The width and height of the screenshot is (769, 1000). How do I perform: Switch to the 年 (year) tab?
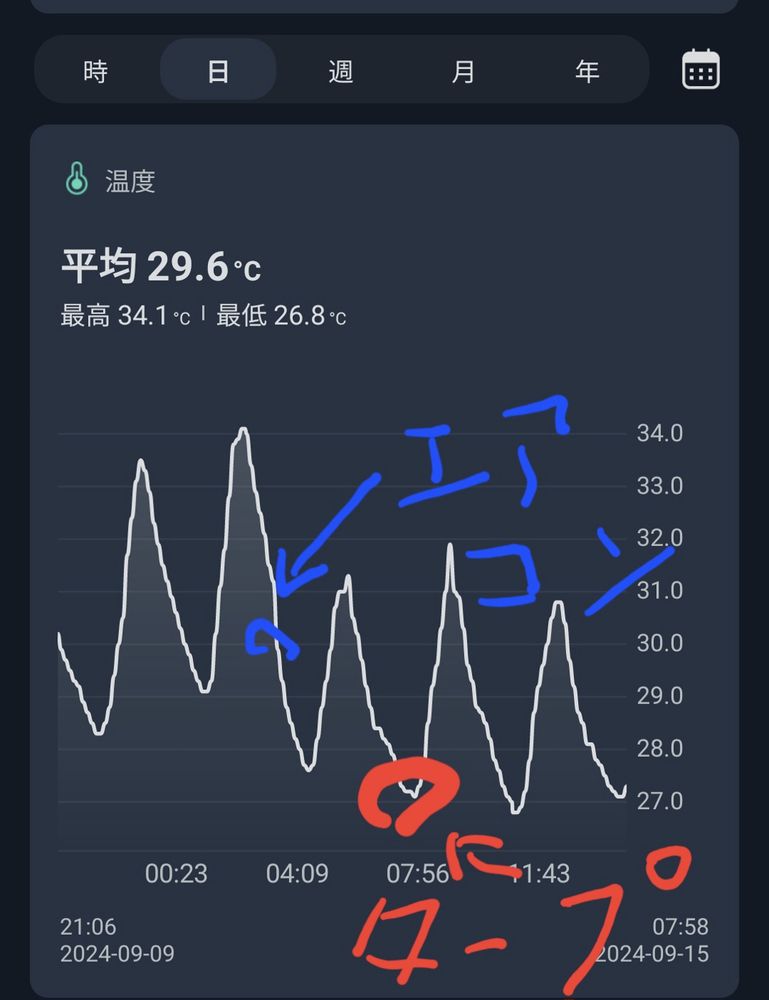587,71
